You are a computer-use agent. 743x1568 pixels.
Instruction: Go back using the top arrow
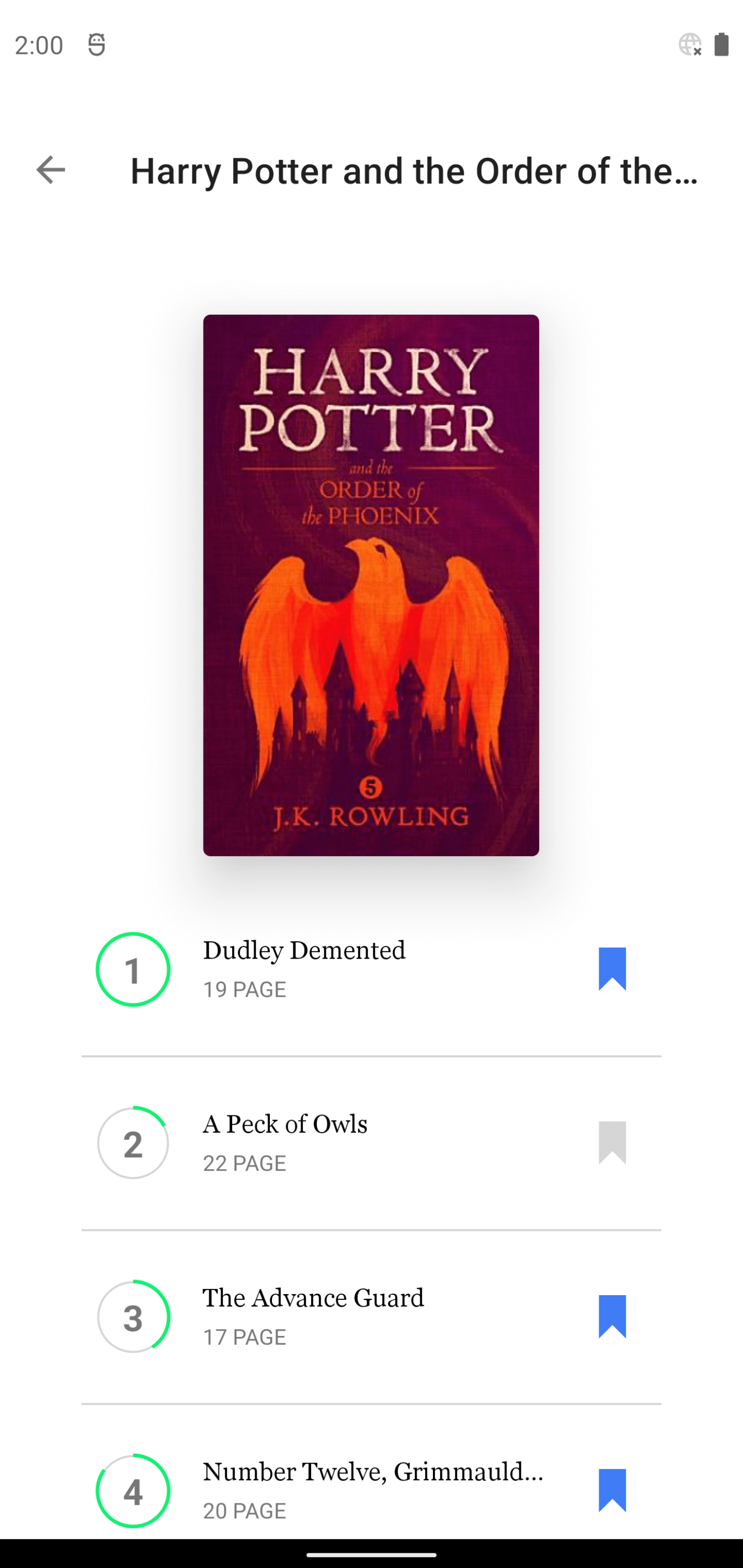point(51,170)
